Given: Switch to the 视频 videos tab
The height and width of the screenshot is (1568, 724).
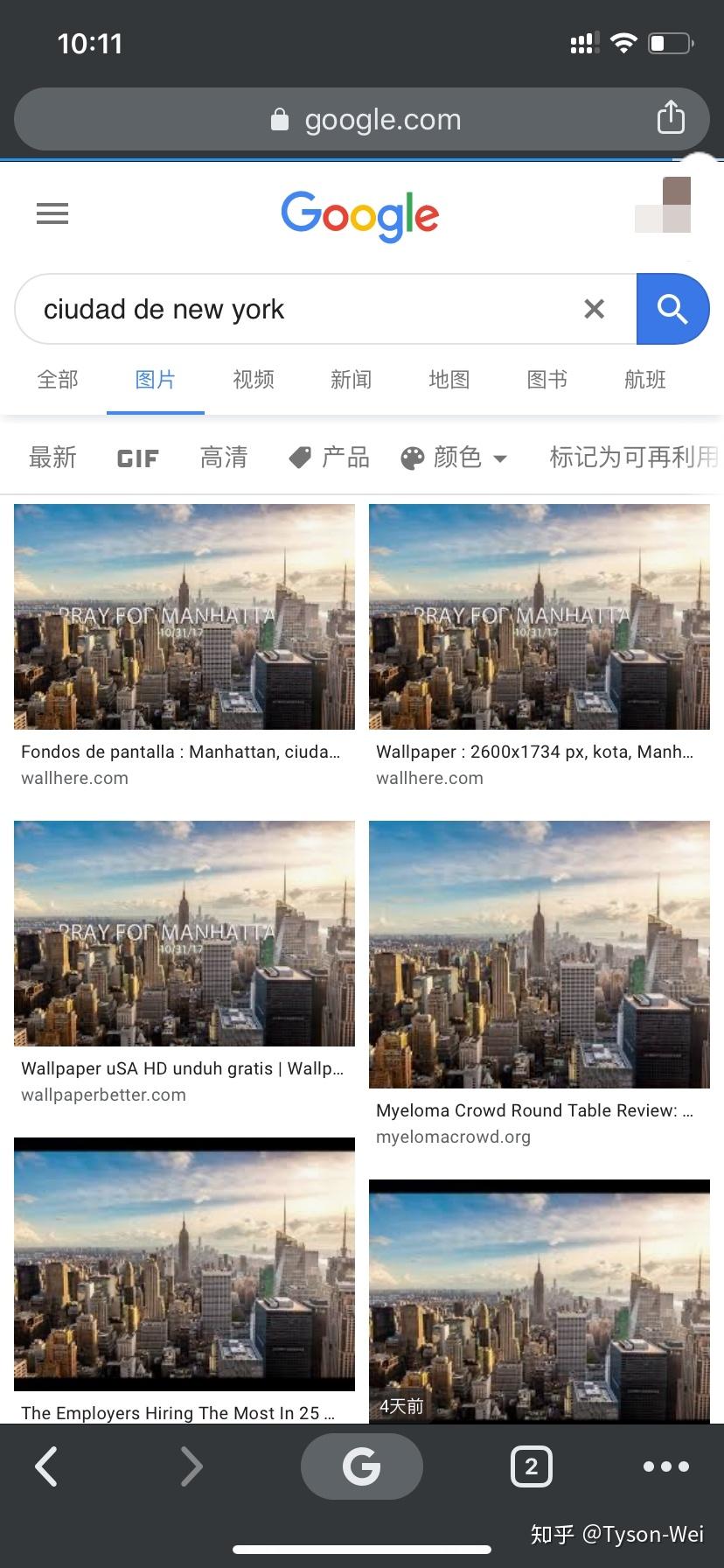Looking at the screenshot, I should pos(253,379).
